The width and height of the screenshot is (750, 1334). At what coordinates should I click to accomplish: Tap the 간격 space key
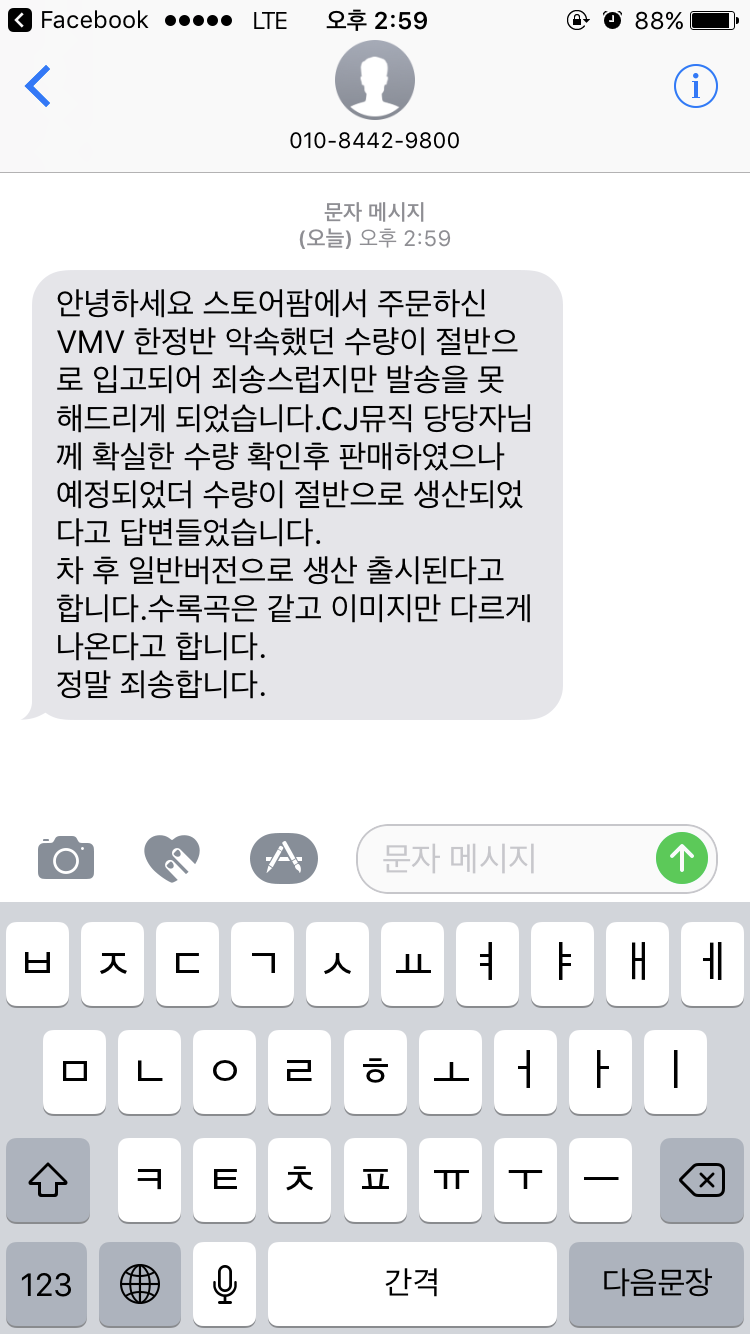click(x=412, y=1283)
